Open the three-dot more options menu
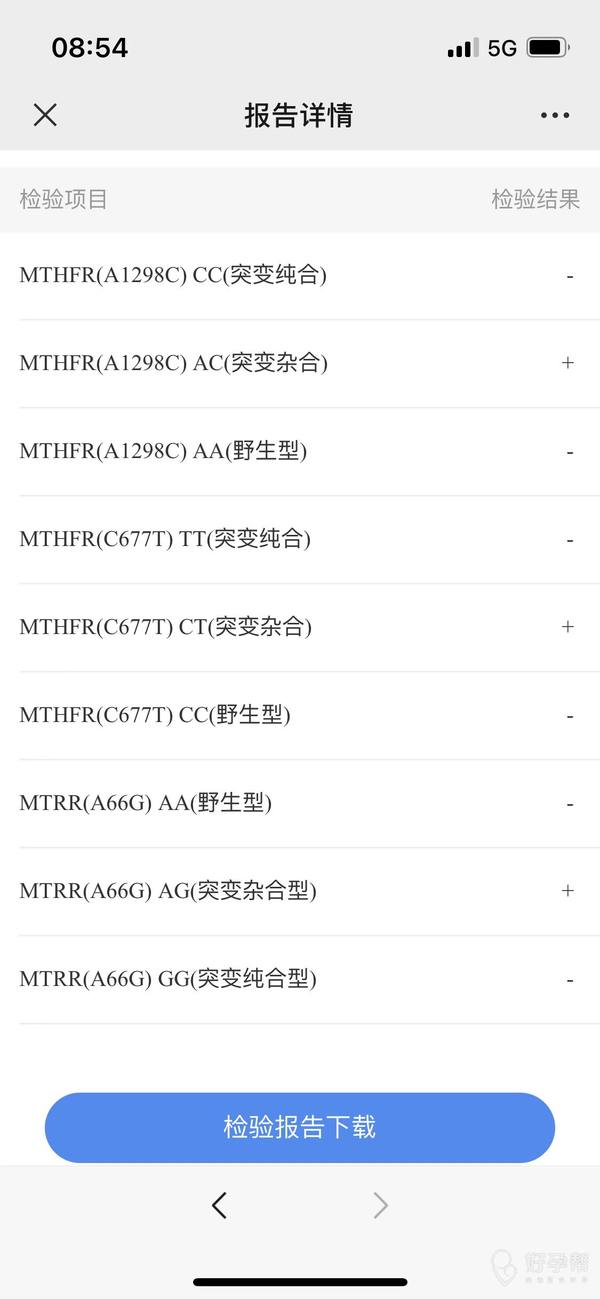This screenshot has width=600, height=1299. click(555, 115)
